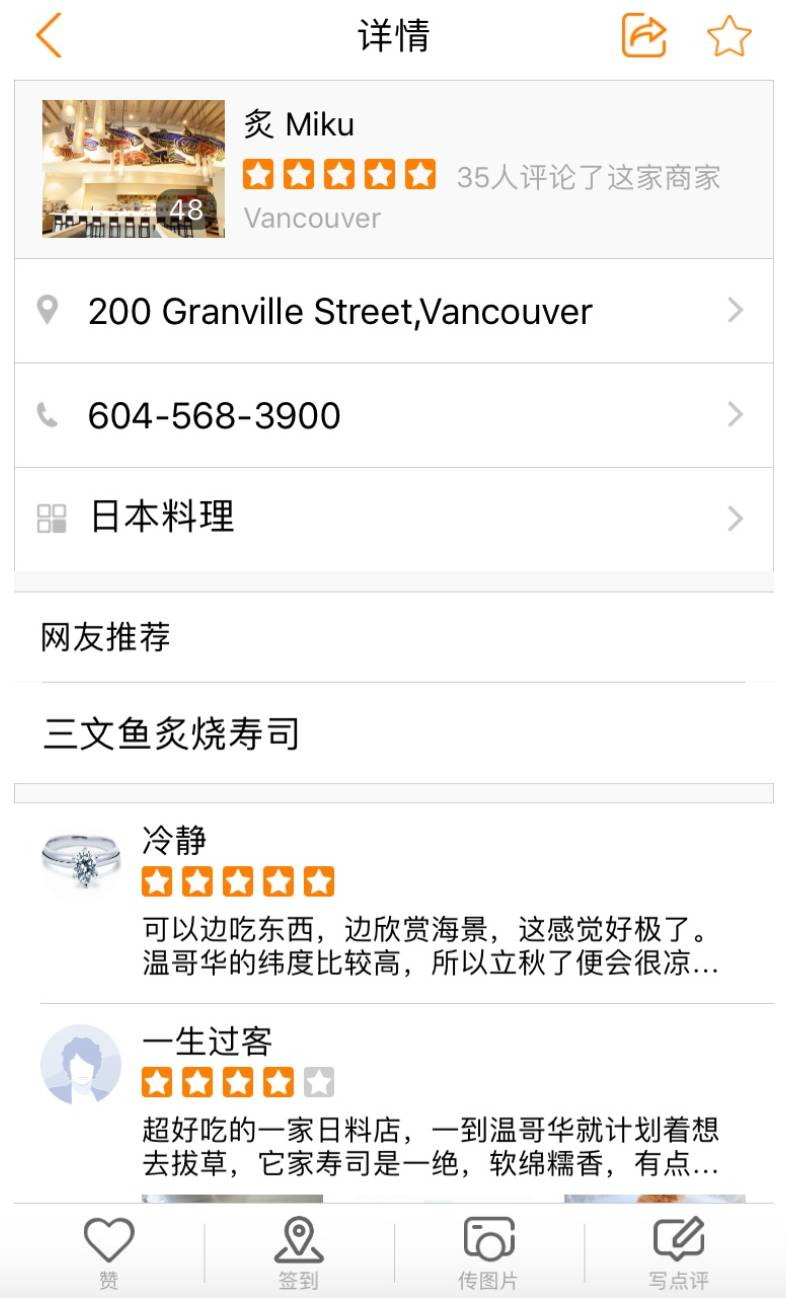Go back from the 详情 page

pyautogui.click(x=49, y=37)
